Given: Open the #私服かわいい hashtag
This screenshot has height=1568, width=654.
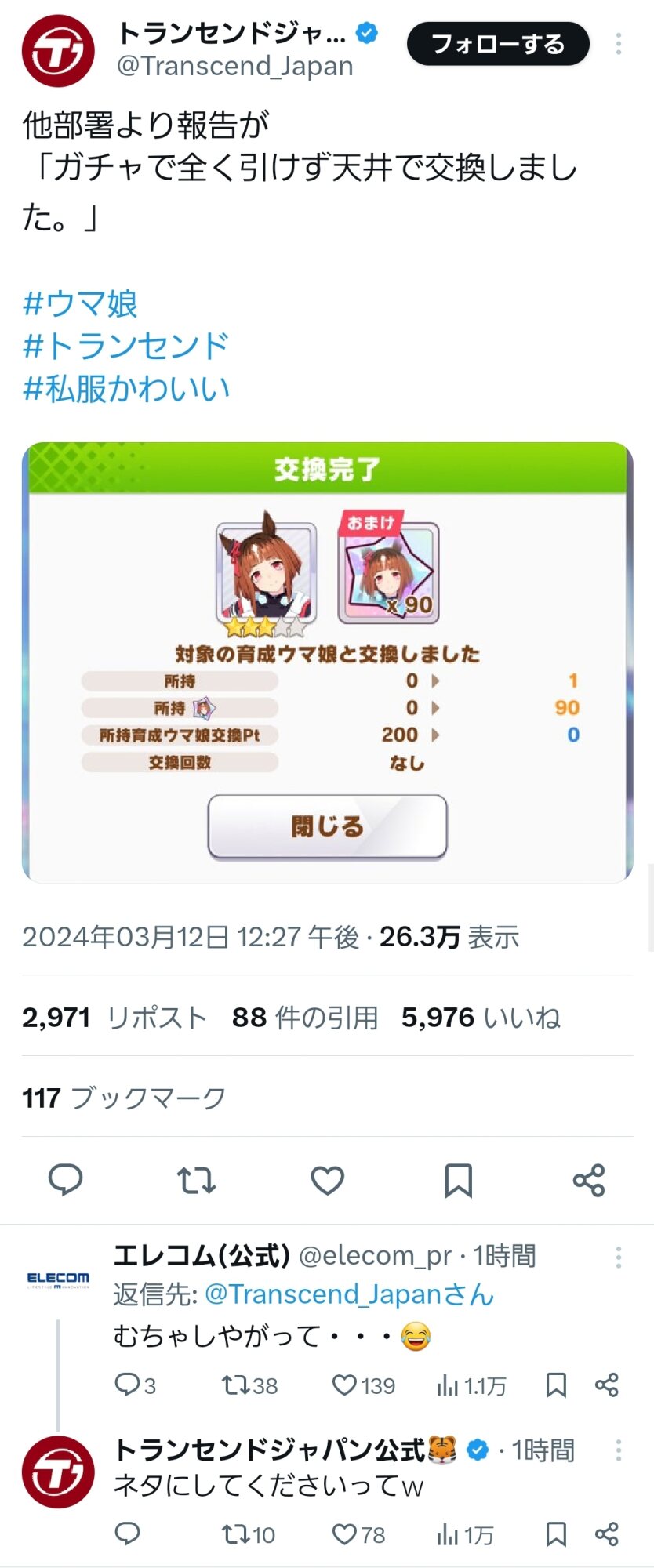Looking at the screenshot, I should point(125,388).
